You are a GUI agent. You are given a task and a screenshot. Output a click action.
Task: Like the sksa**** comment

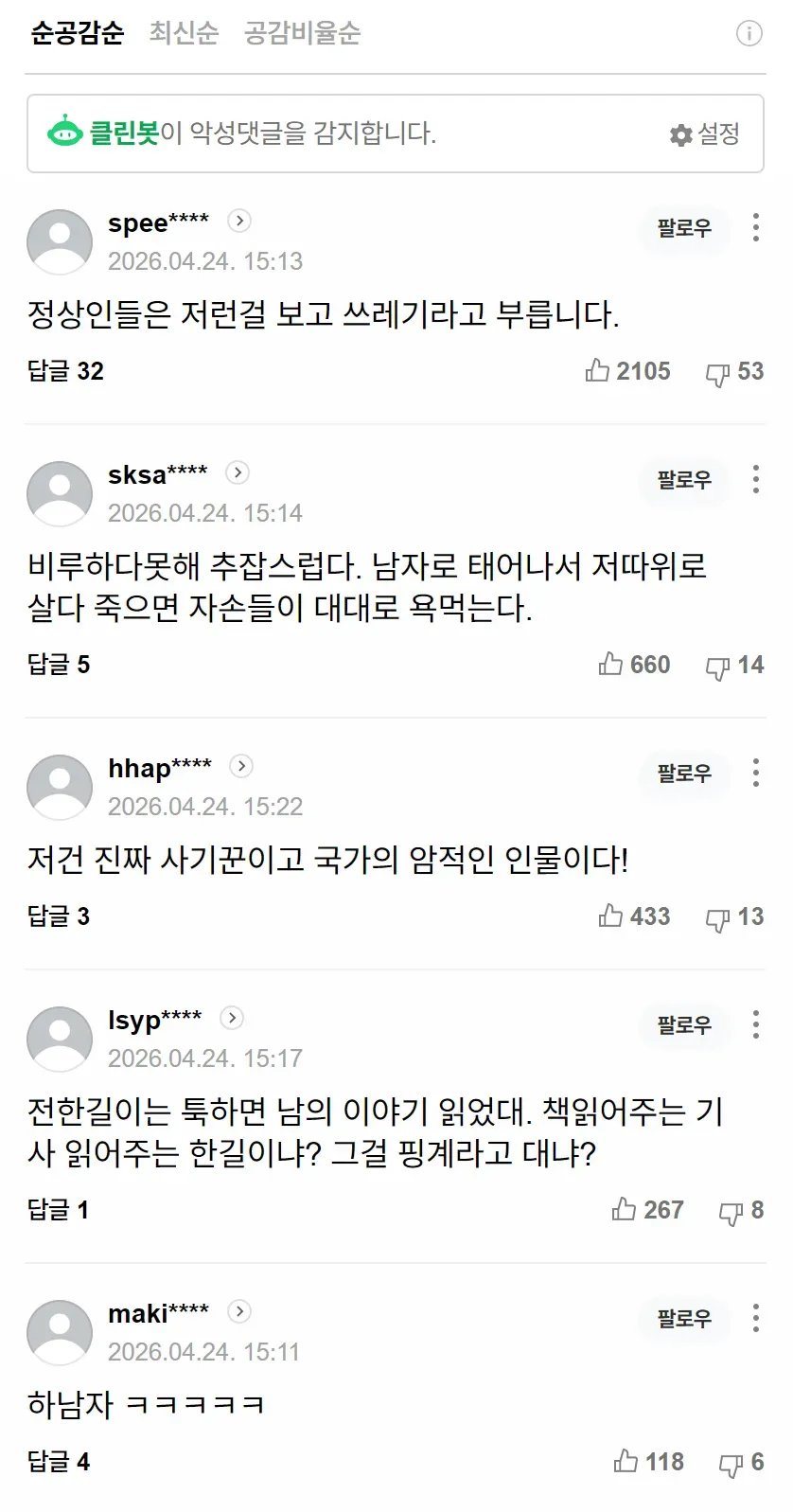634,665
